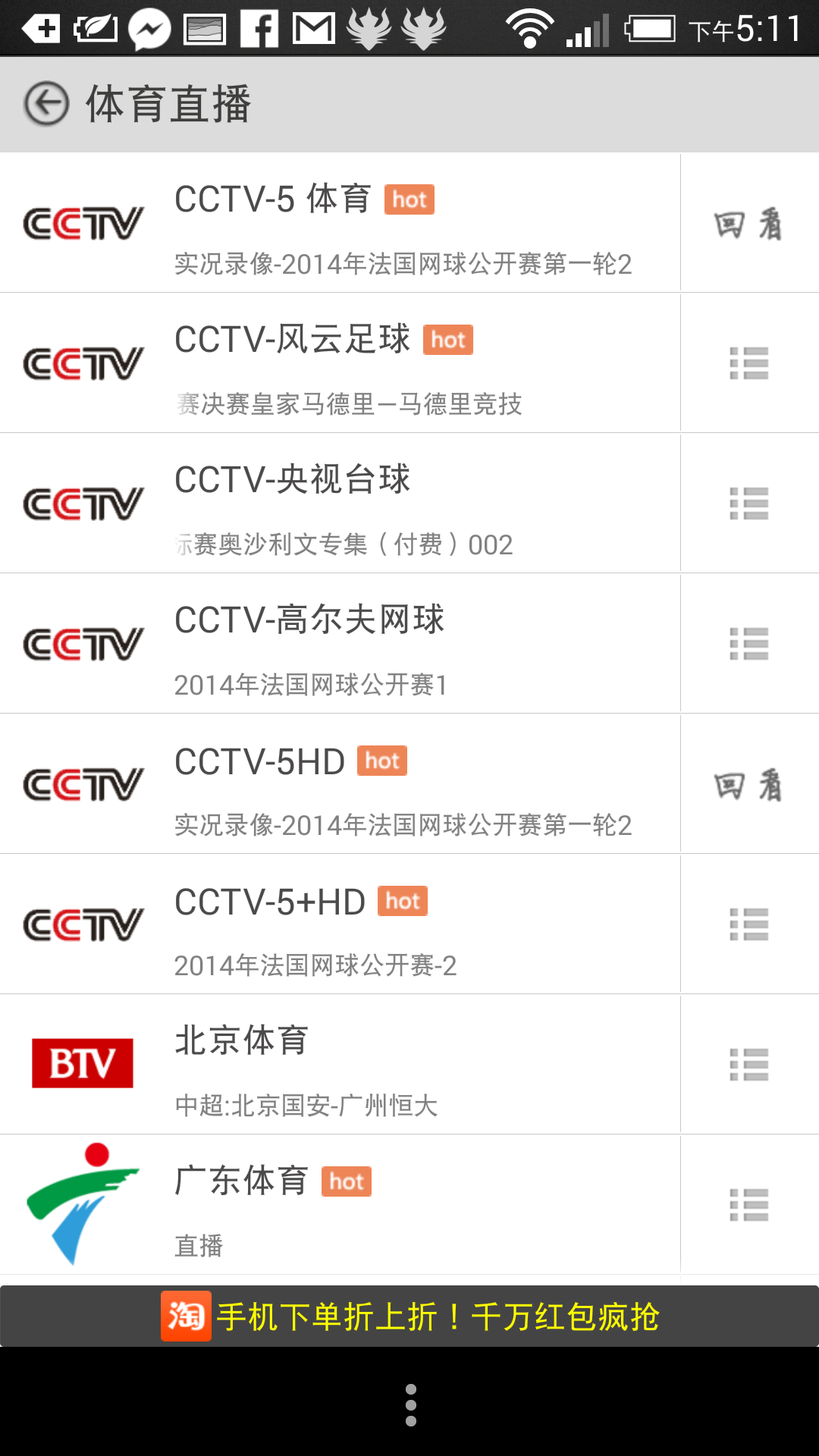Show program list for CCTV-高尔夫网球
This screenshot has height=1456, width=819.
748,645
